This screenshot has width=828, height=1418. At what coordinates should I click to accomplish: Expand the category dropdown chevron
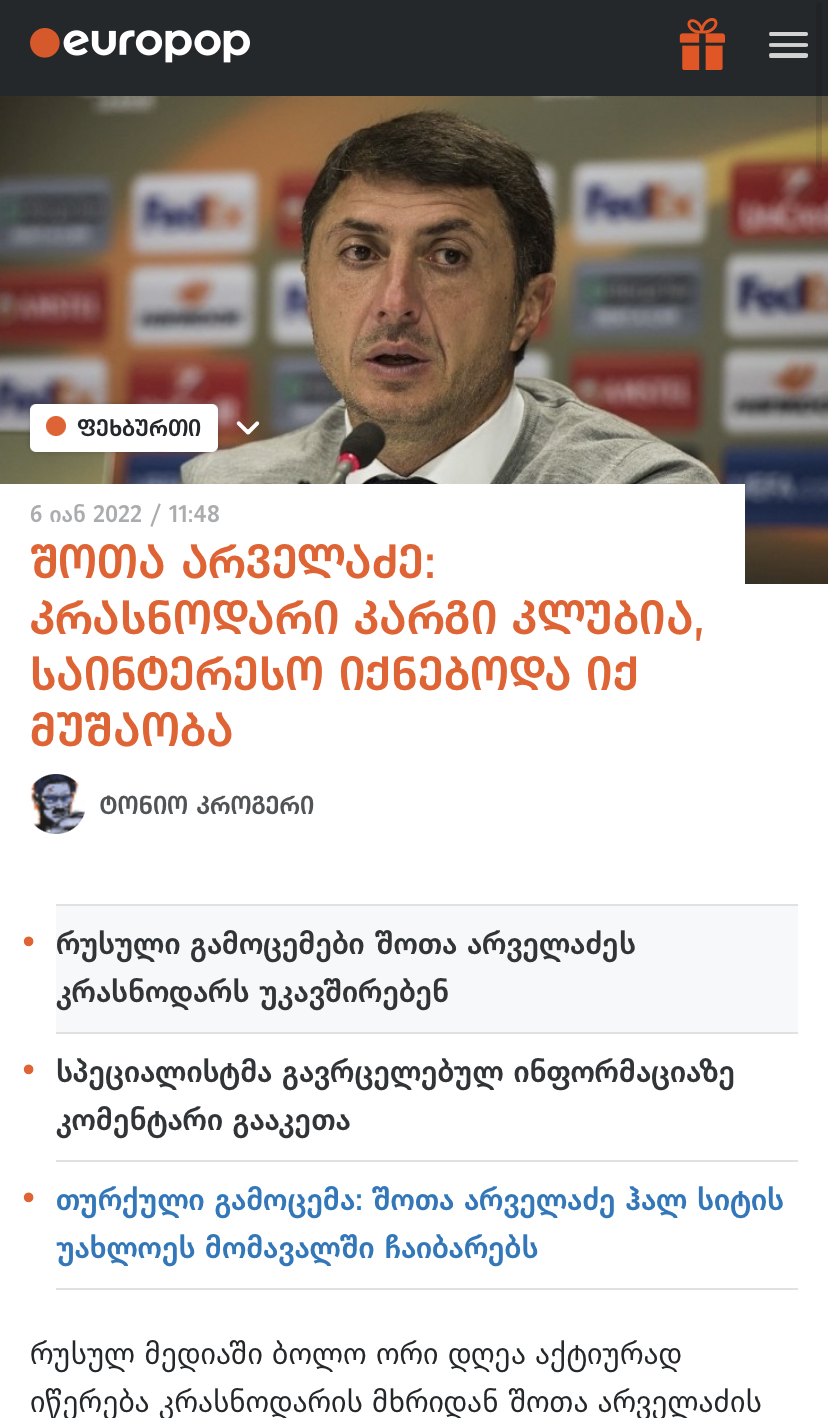point(248,428)
